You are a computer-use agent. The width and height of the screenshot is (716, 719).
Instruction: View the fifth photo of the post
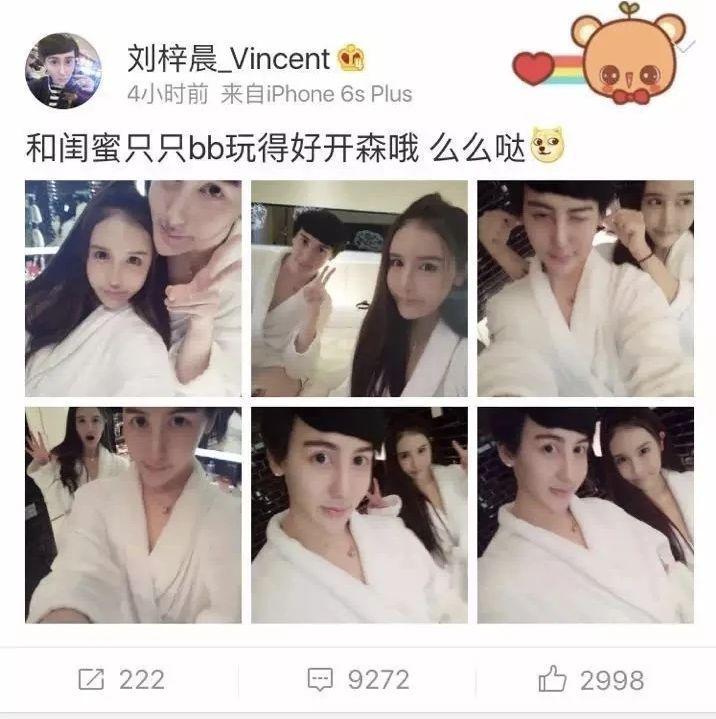point(359,515)
